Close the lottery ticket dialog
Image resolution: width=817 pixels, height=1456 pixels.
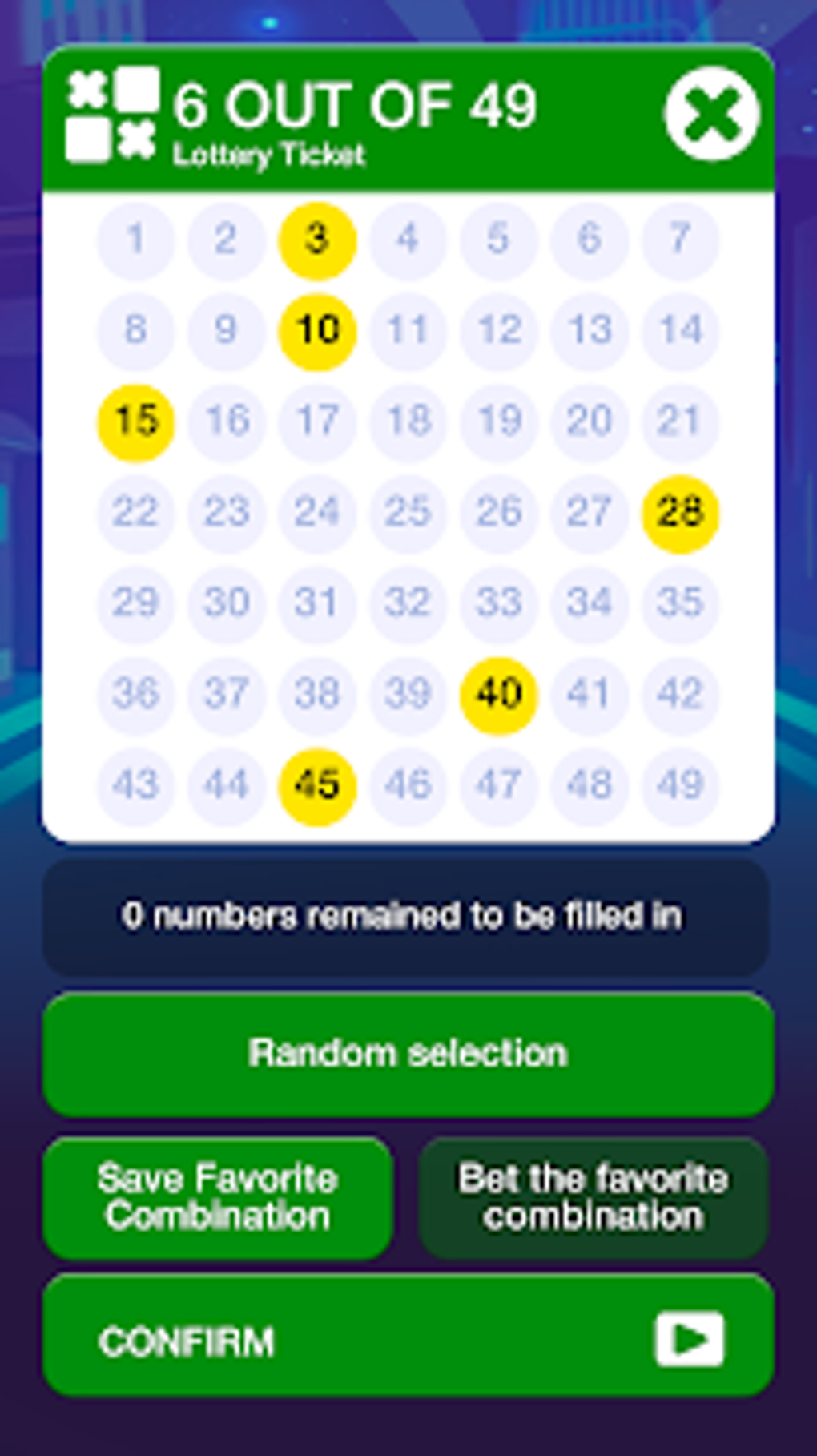tap(712, 115)
